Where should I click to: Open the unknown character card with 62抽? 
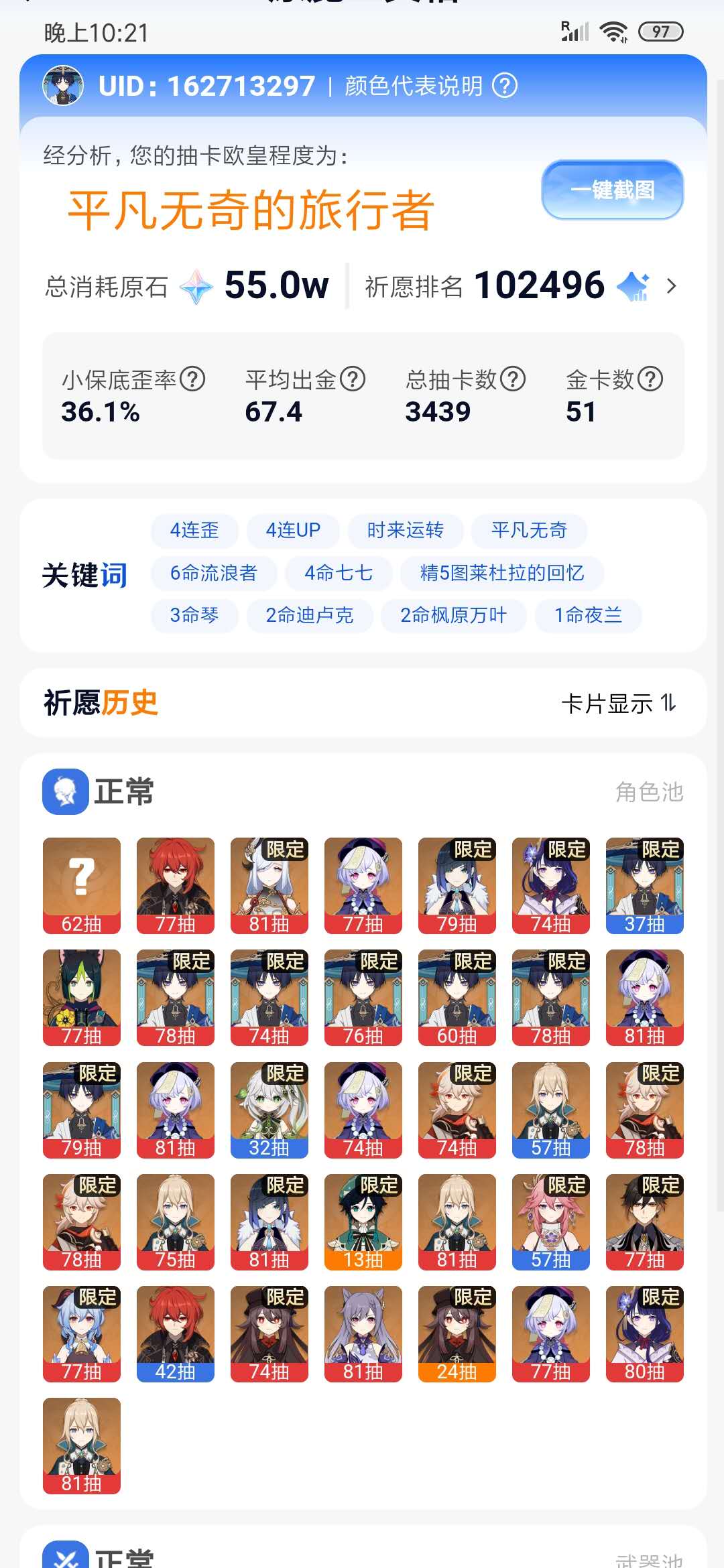[x=82, y=885]
